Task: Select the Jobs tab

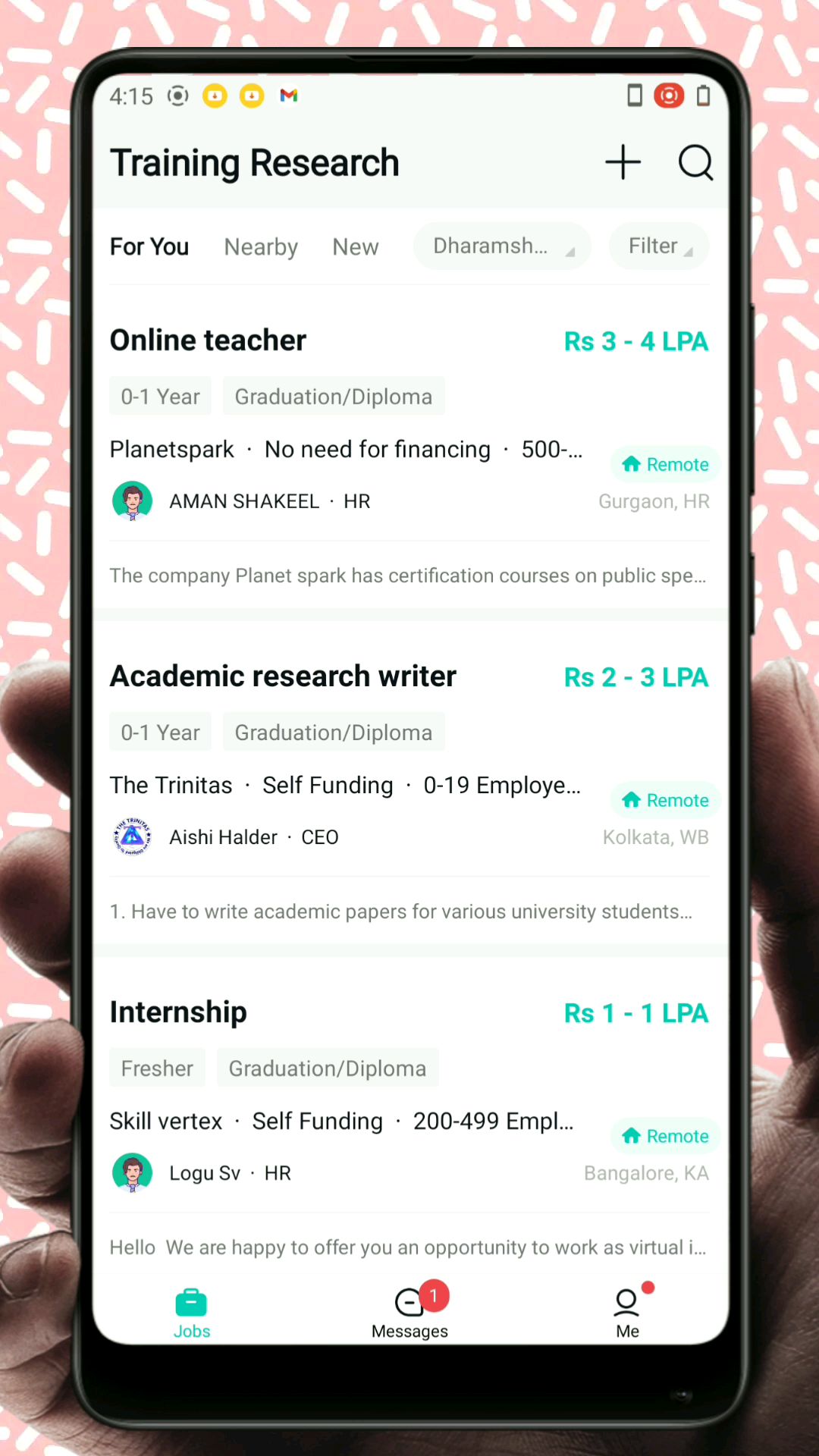Action: (191, 1313)
